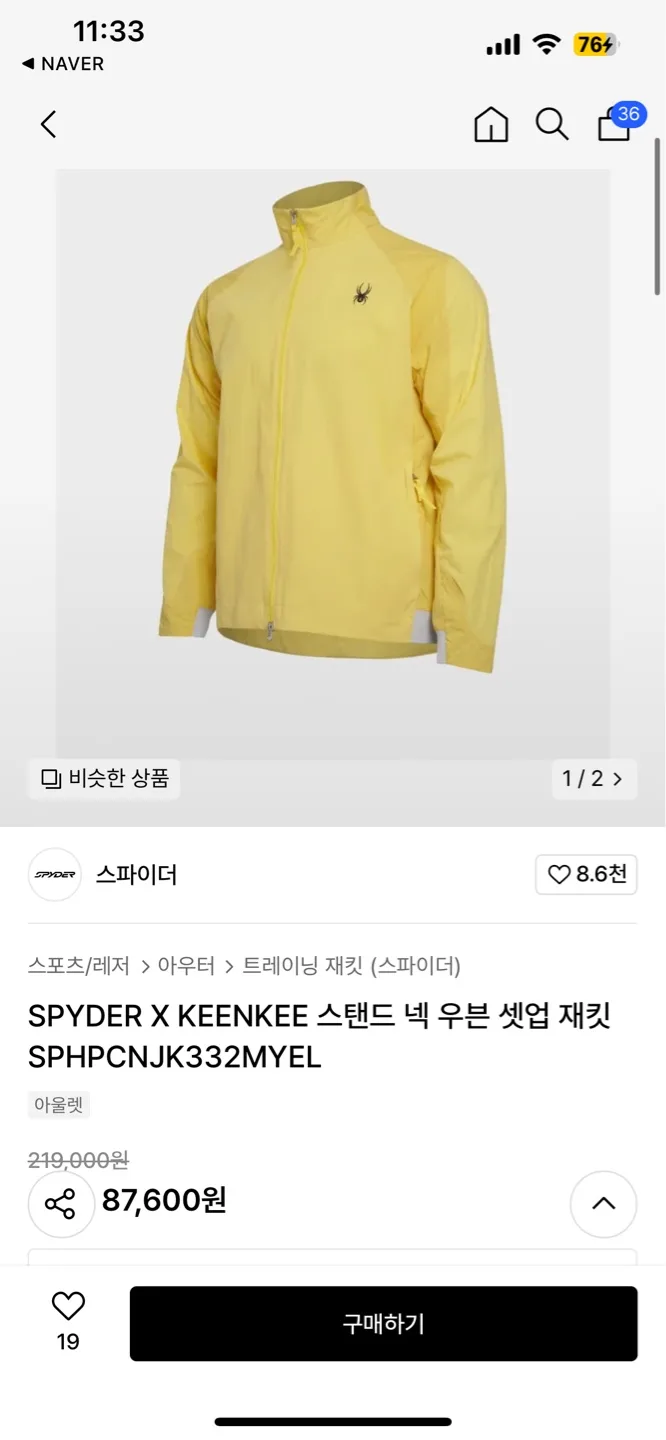Go back with the top-left arrow
This screenshot has width=666, height=1440.
(x=48, y=124)
